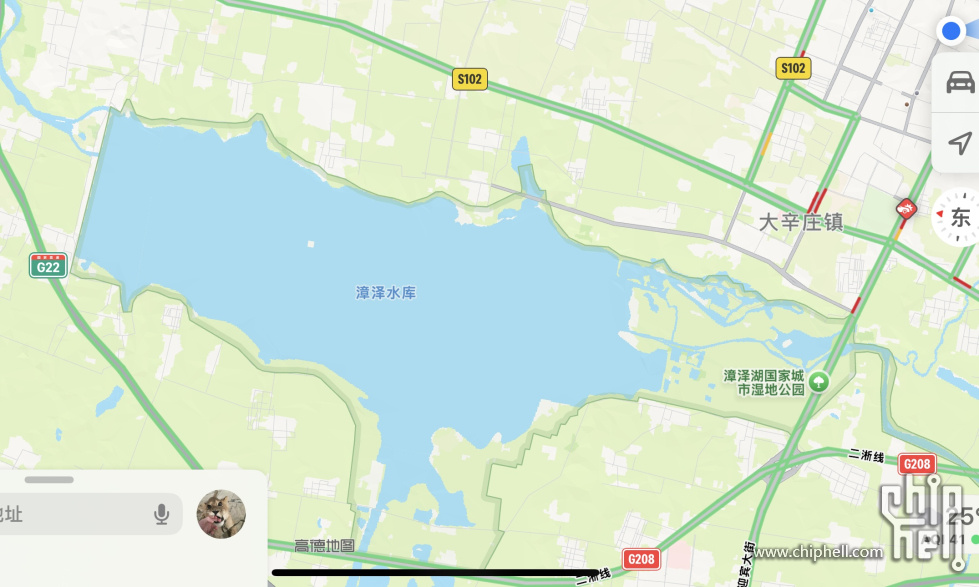Open the driving mode car icon

coord(960,83)
